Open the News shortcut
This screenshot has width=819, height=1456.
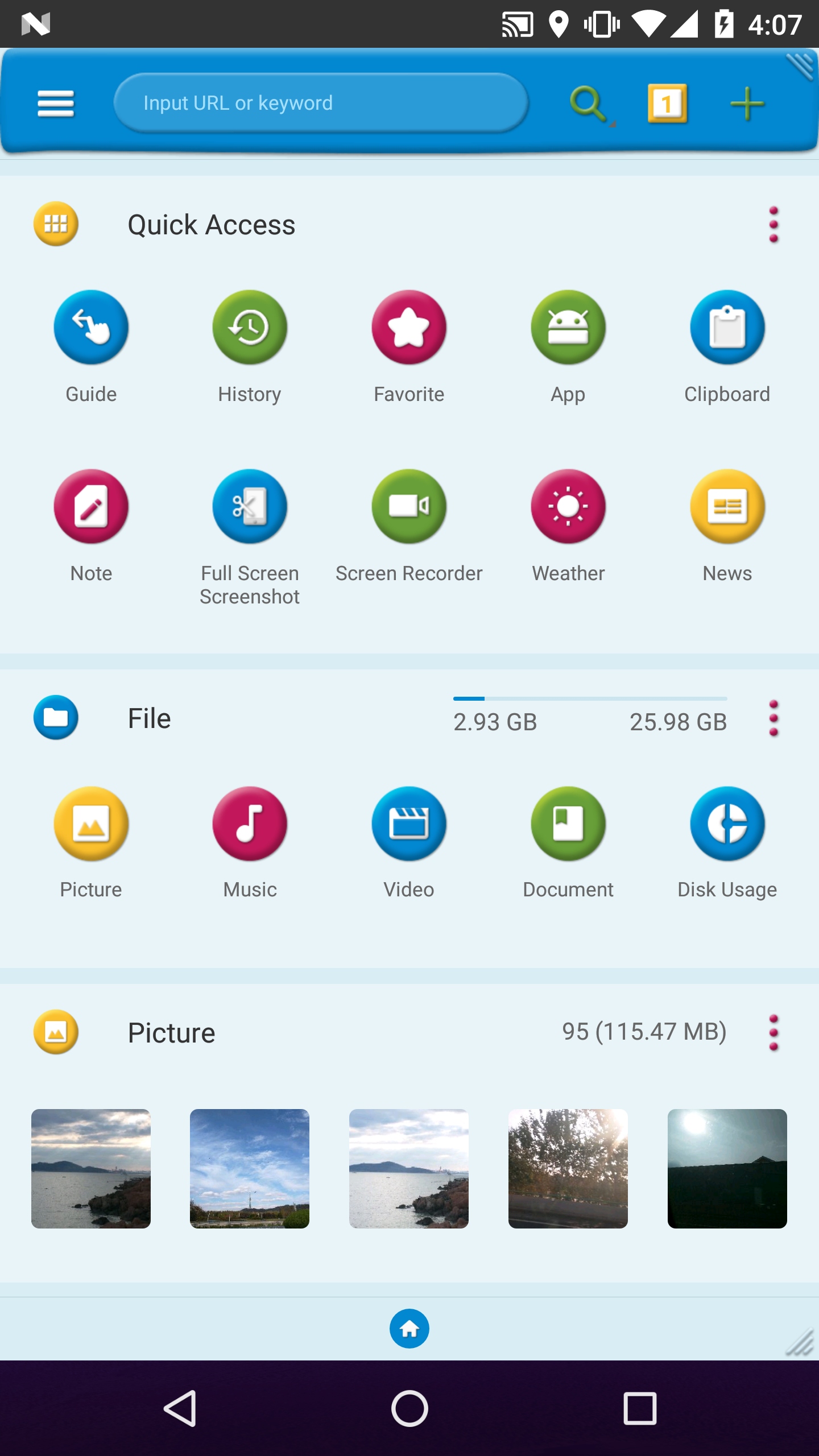(727, 507)
